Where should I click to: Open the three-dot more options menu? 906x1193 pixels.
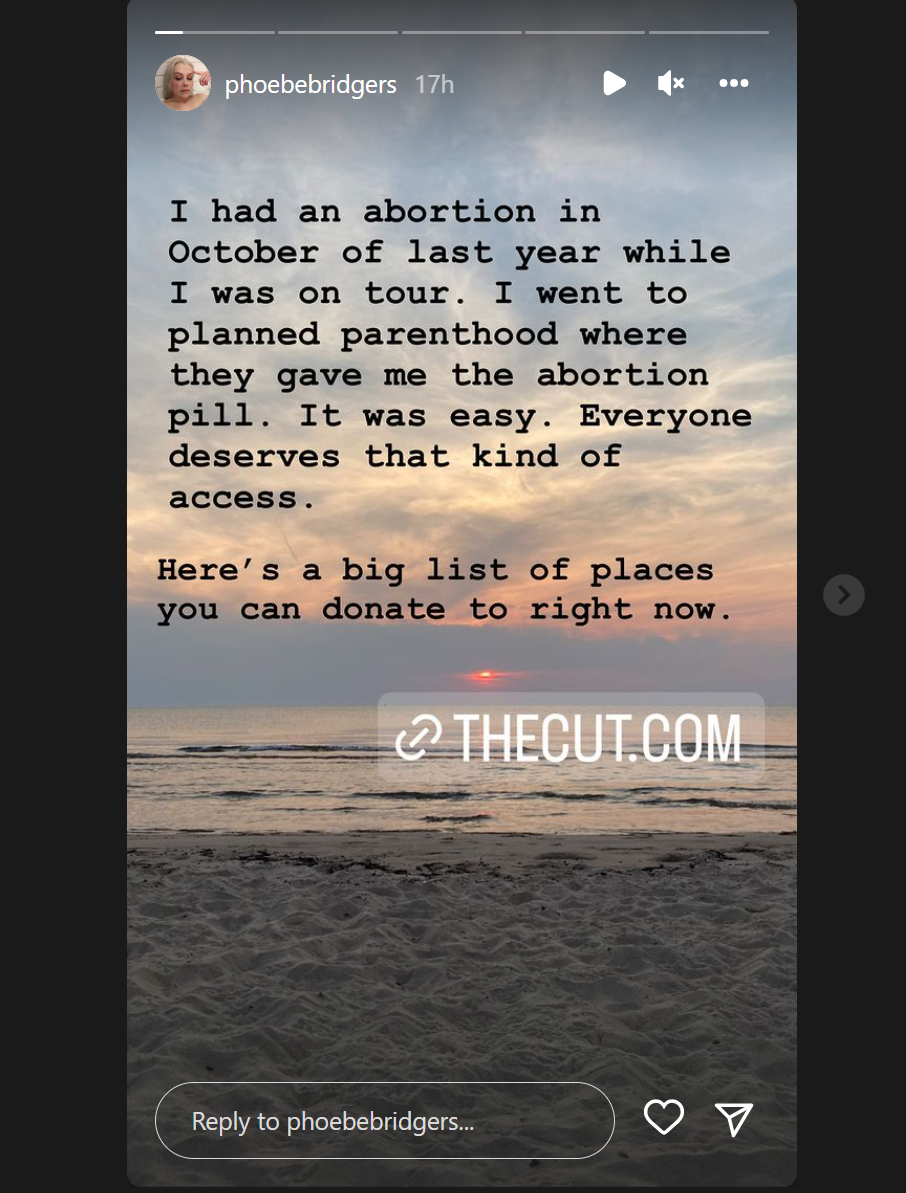(x=733, y=83)
